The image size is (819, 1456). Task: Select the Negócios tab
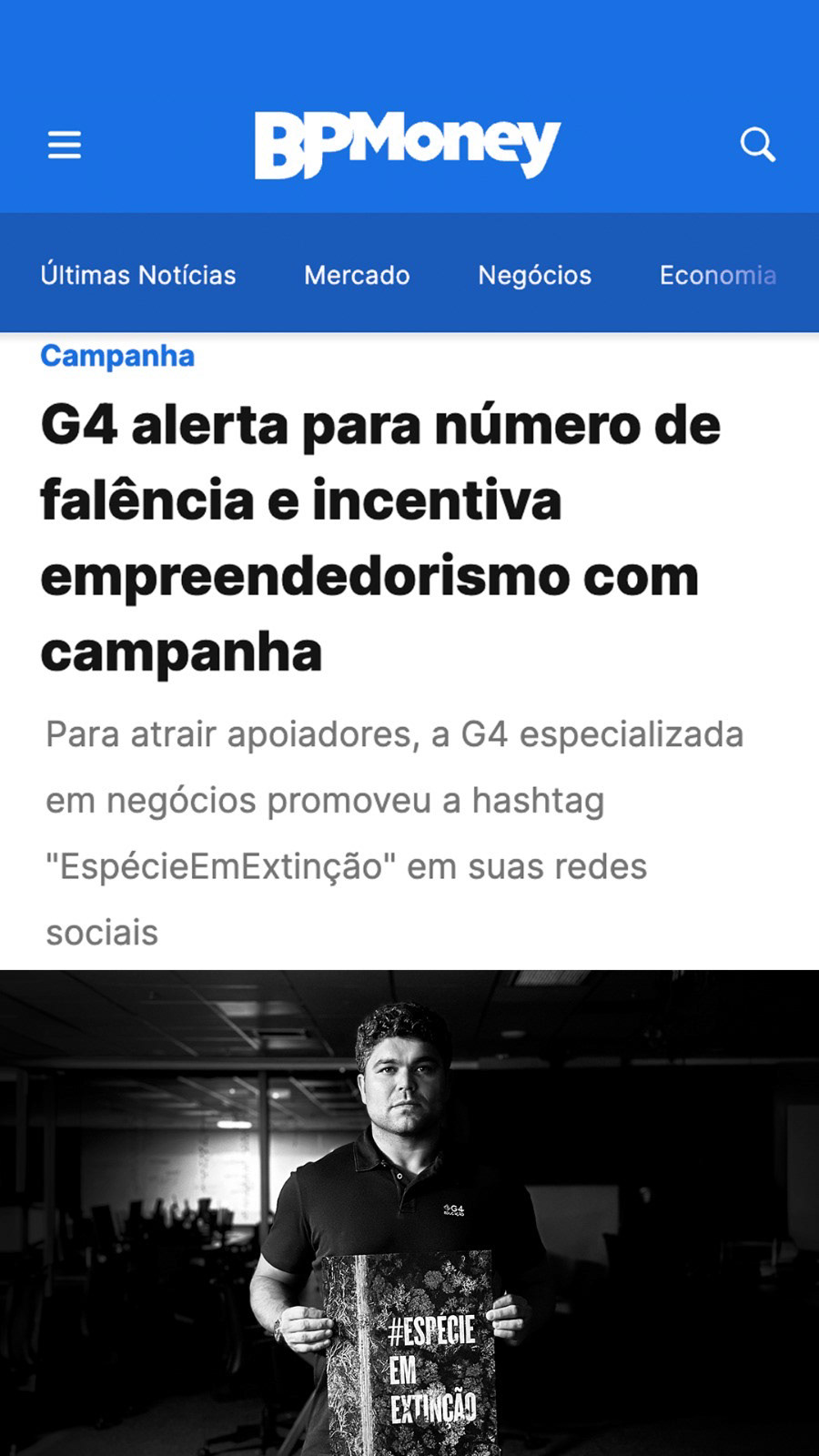pyautogui.click(x=534, y=275)
